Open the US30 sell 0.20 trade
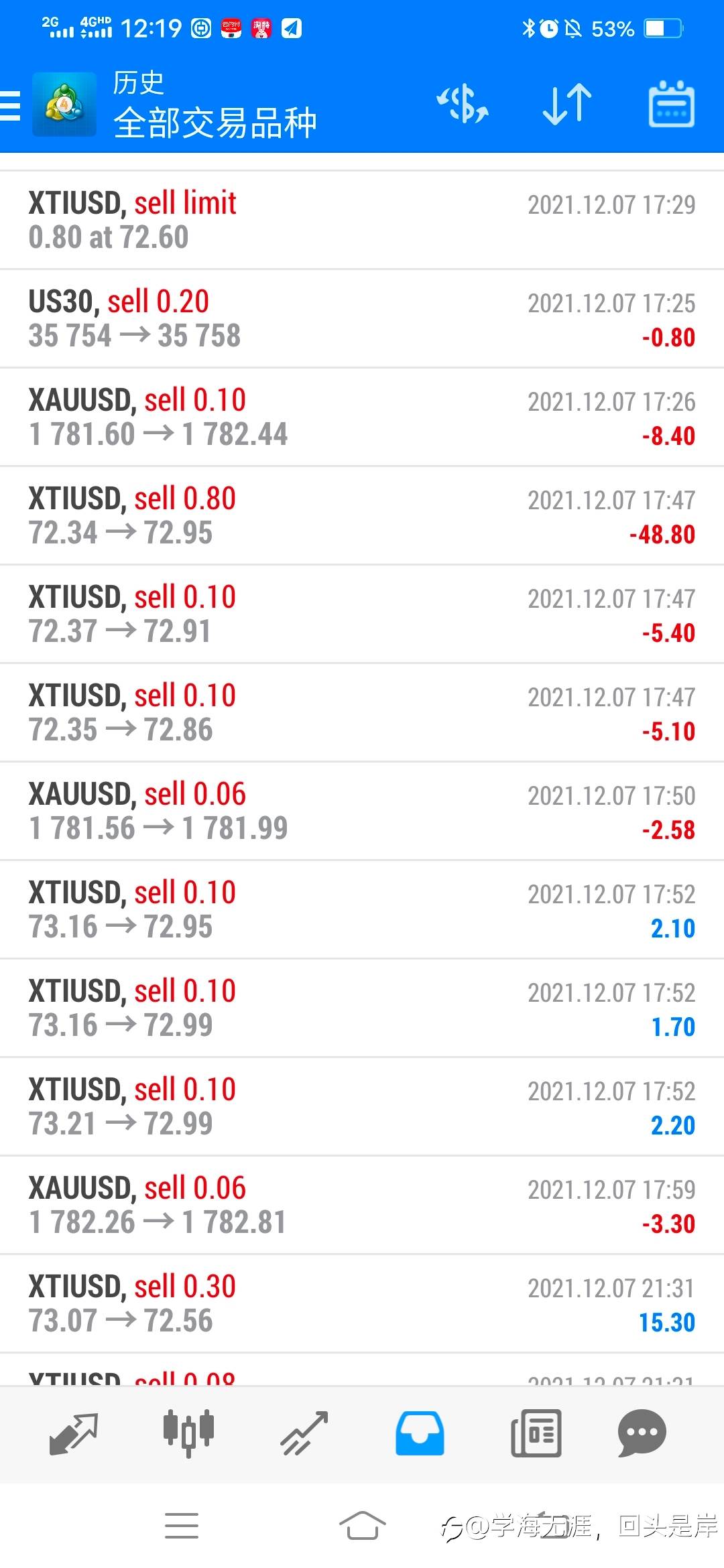The width and height of the screenshot is (724, 1568). (362, 318)
